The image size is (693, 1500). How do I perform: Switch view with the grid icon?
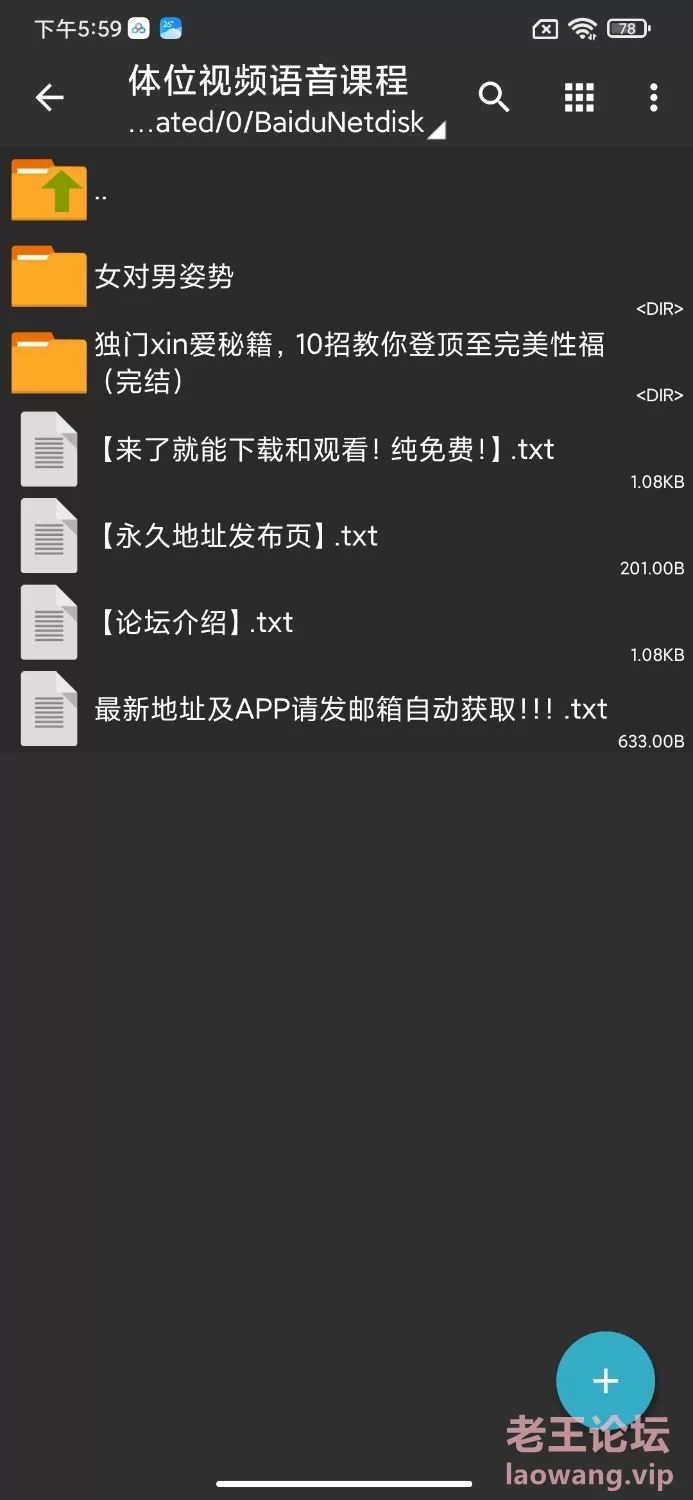coord(579,97)
